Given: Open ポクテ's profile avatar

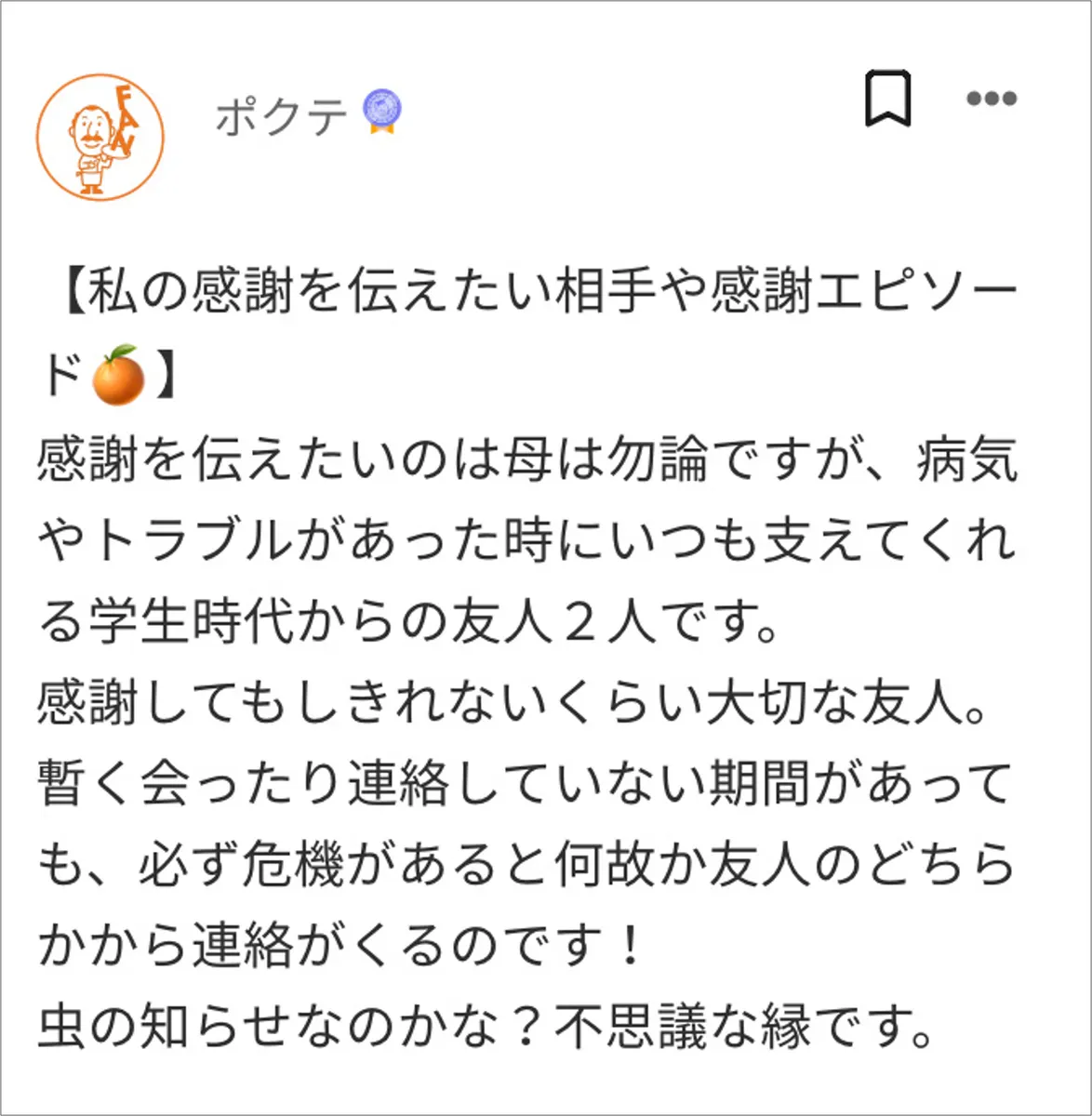Looking at the screenshot, I should click(100, 138).
